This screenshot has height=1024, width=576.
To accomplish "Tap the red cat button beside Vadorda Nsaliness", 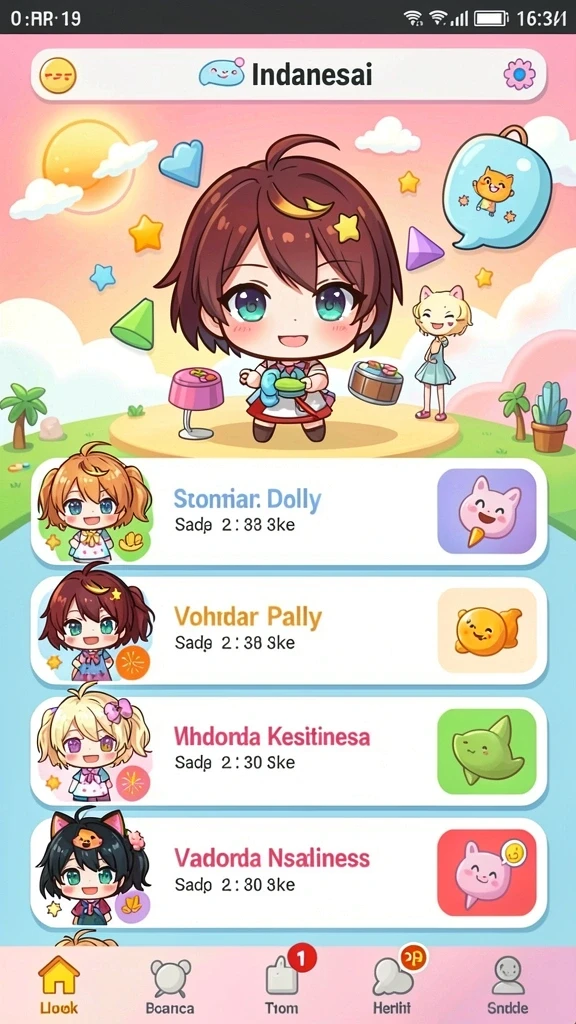I will tap(487, 872).
